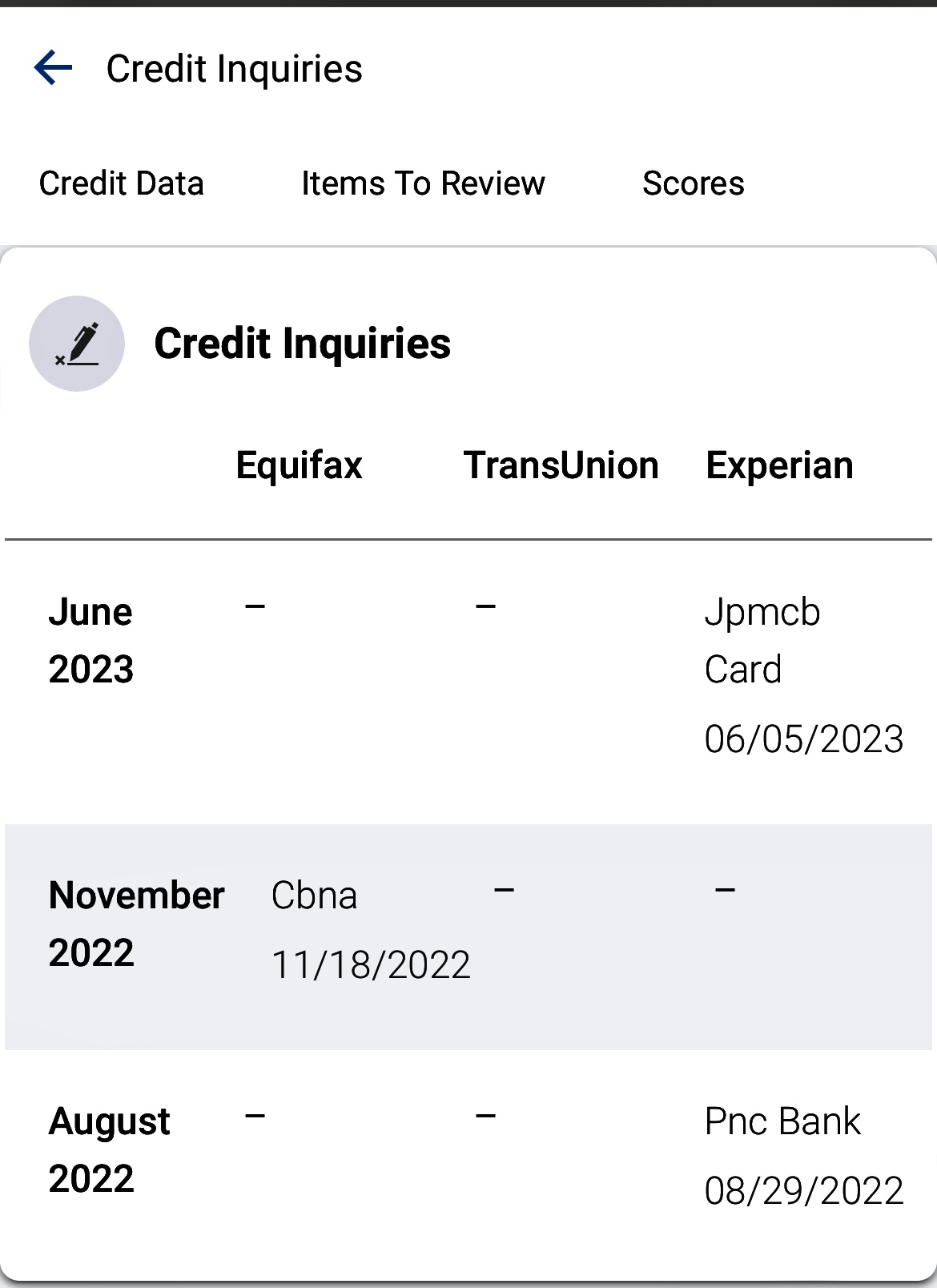Select the Scores tab
937x1288 pixels.
click(x=694, y=183)
